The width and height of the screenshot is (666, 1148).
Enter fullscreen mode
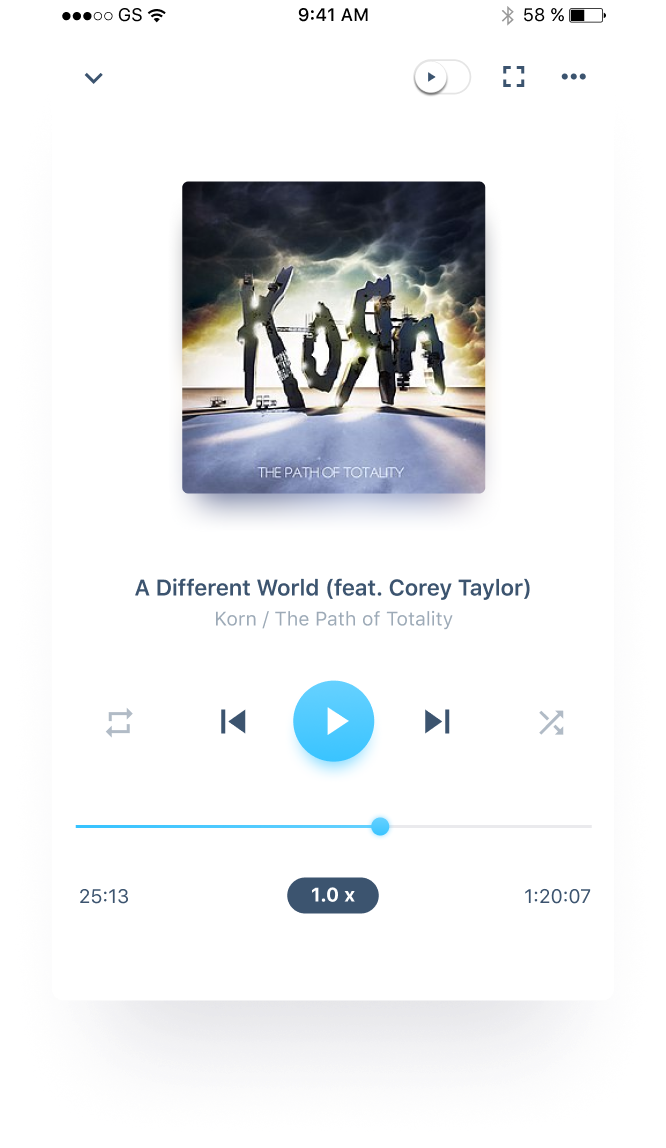513,77
